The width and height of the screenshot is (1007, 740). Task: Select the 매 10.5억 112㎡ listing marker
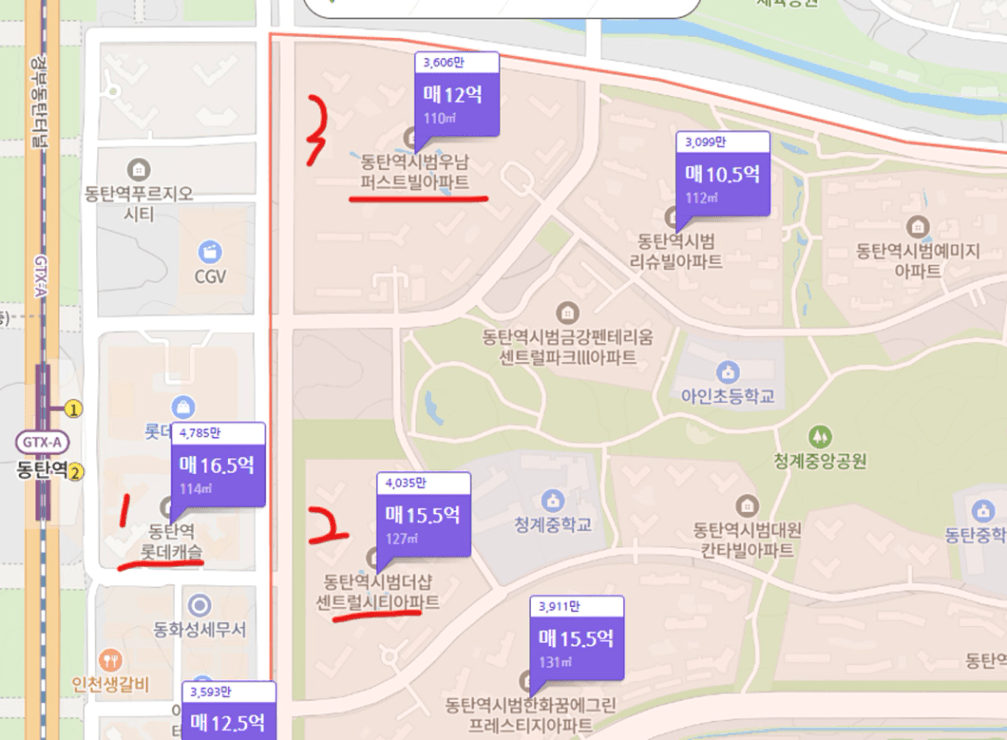coord(723,180)
